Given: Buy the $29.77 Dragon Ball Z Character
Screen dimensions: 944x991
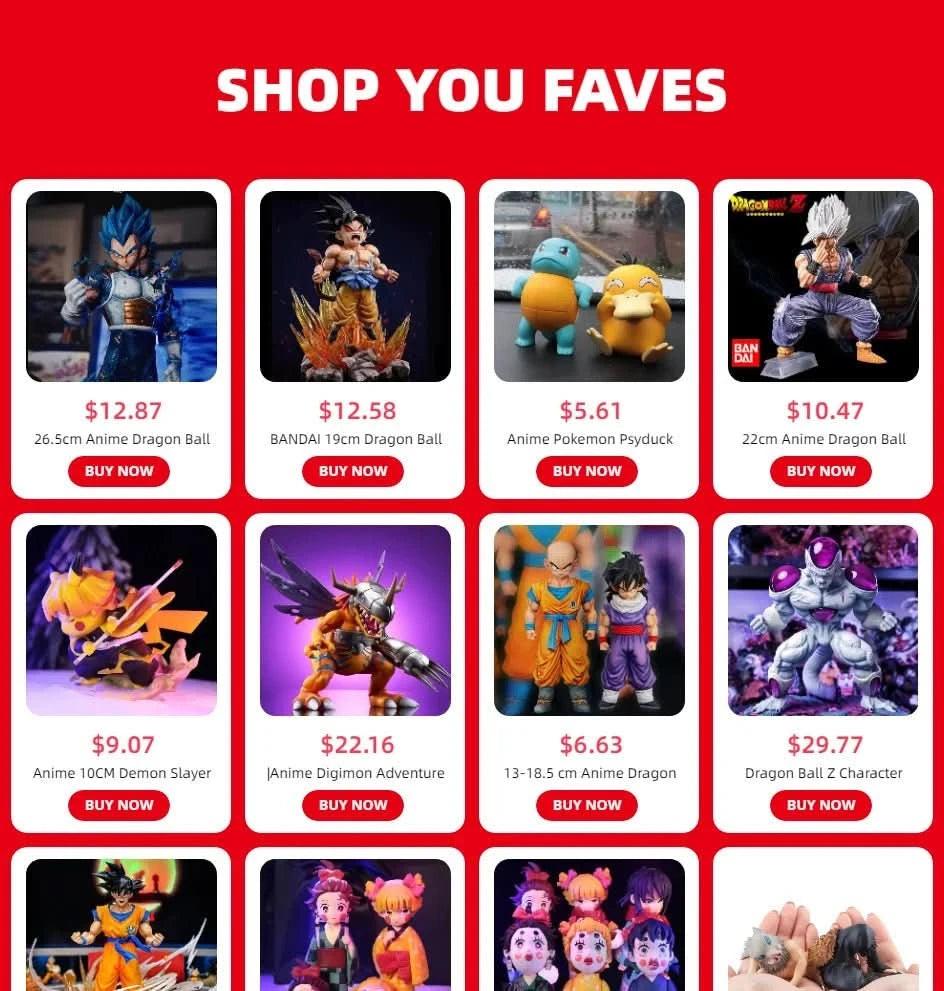Looking at the screenshot, I should click(x=821, y=805).
